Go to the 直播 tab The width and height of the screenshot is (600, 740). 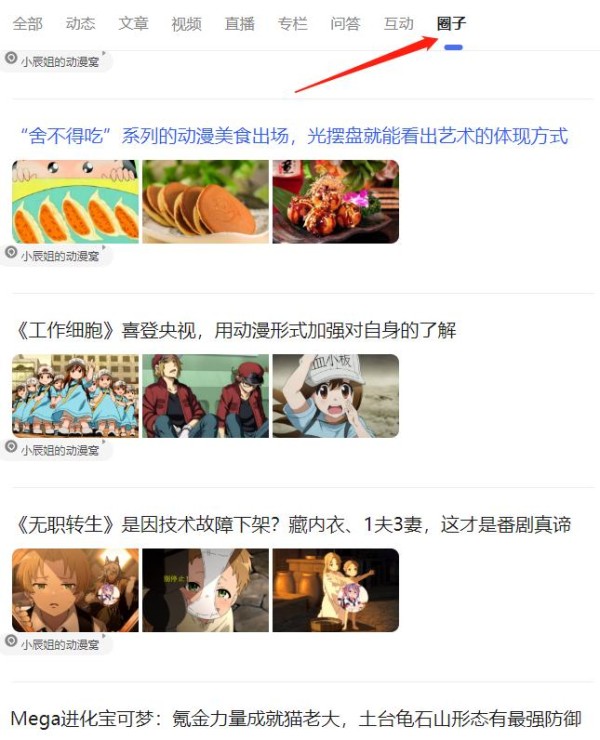[x=239, y=23]
